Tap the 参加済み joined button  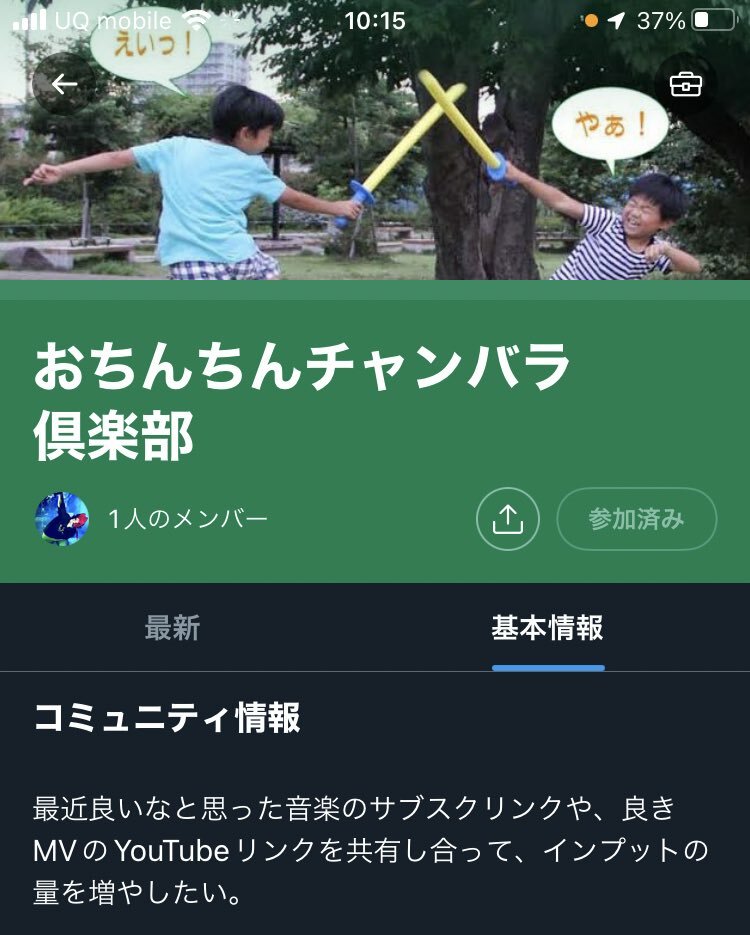[x=636, y=519]
